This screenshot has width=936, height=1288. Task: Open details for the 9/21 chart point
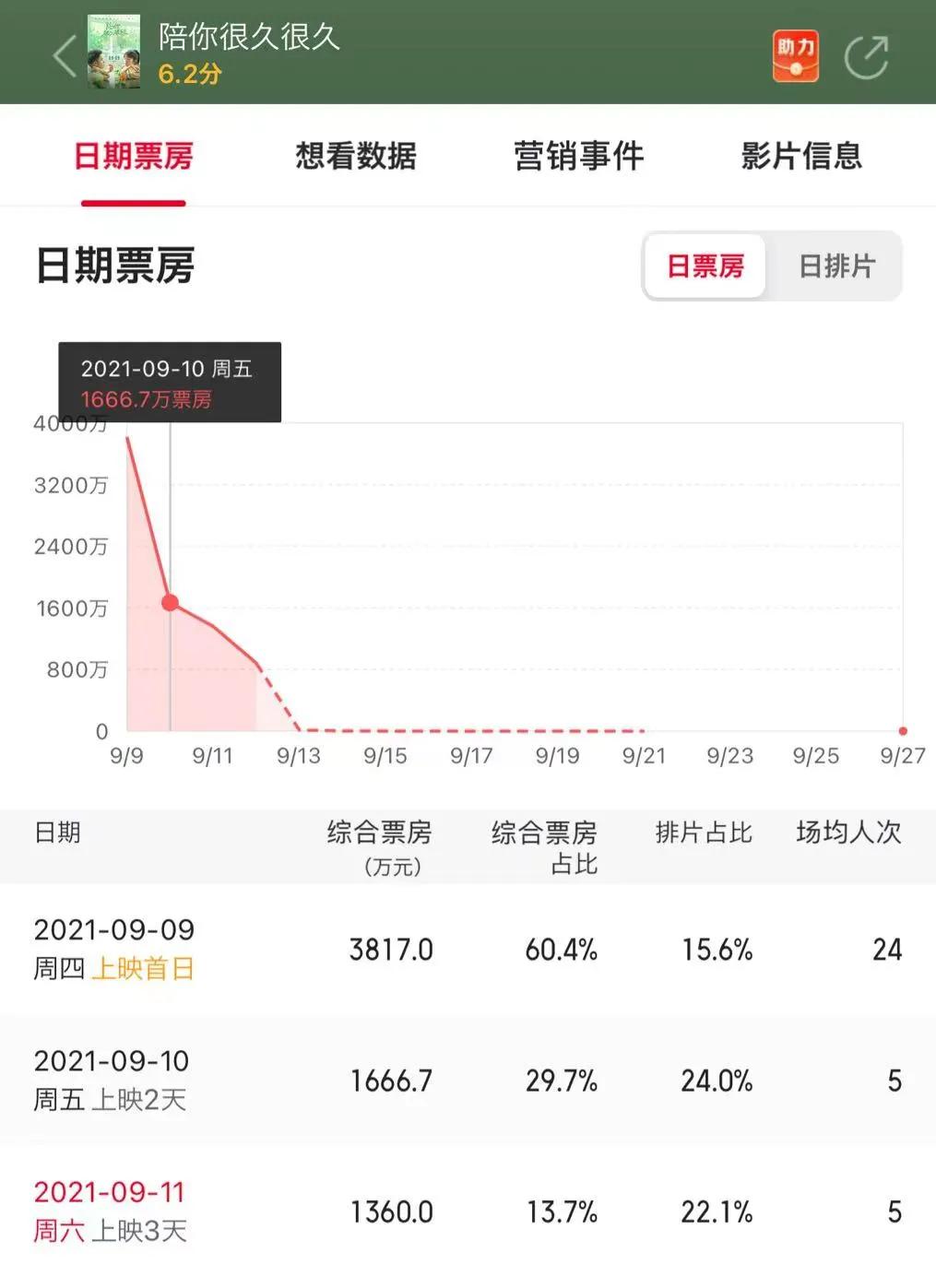pos(645,730)
